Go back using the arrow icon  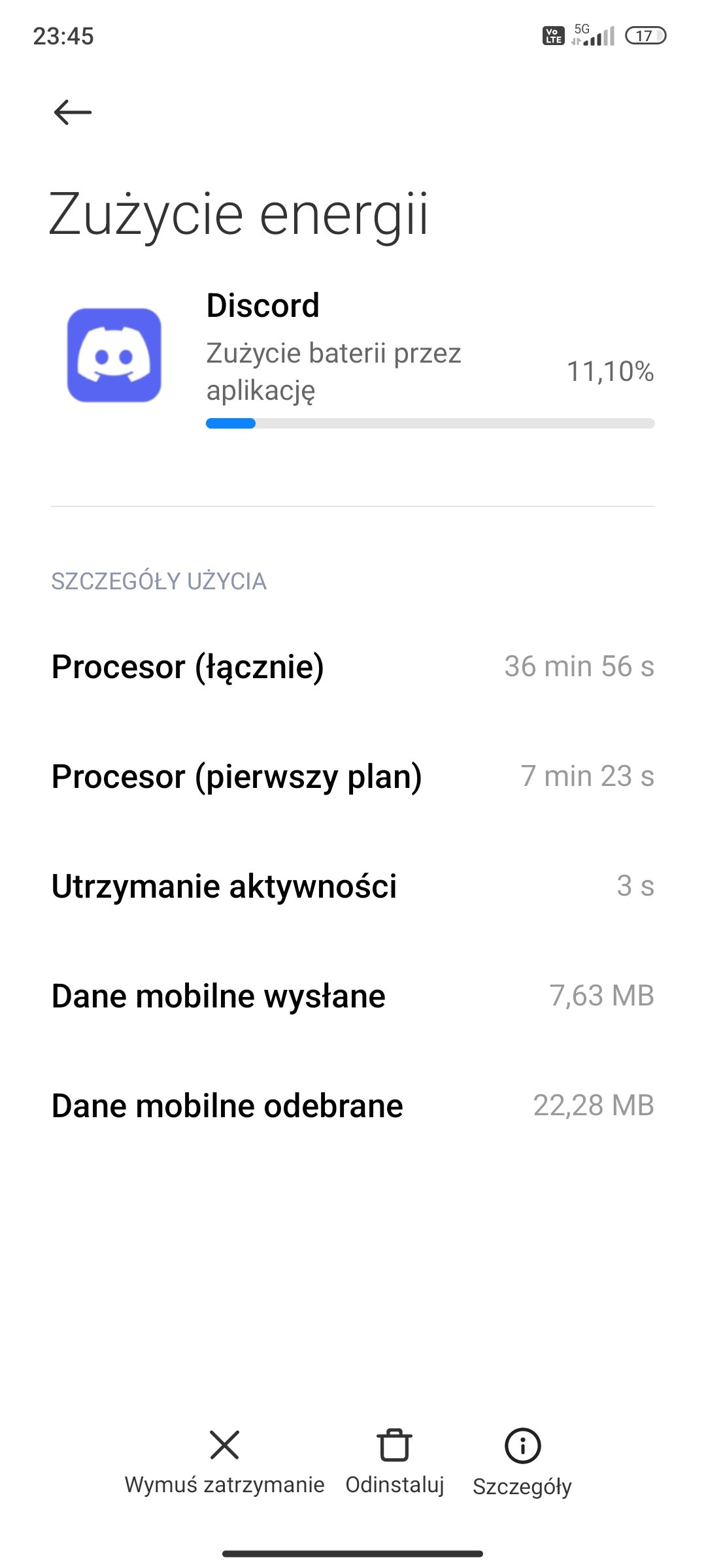pos(73,112)
